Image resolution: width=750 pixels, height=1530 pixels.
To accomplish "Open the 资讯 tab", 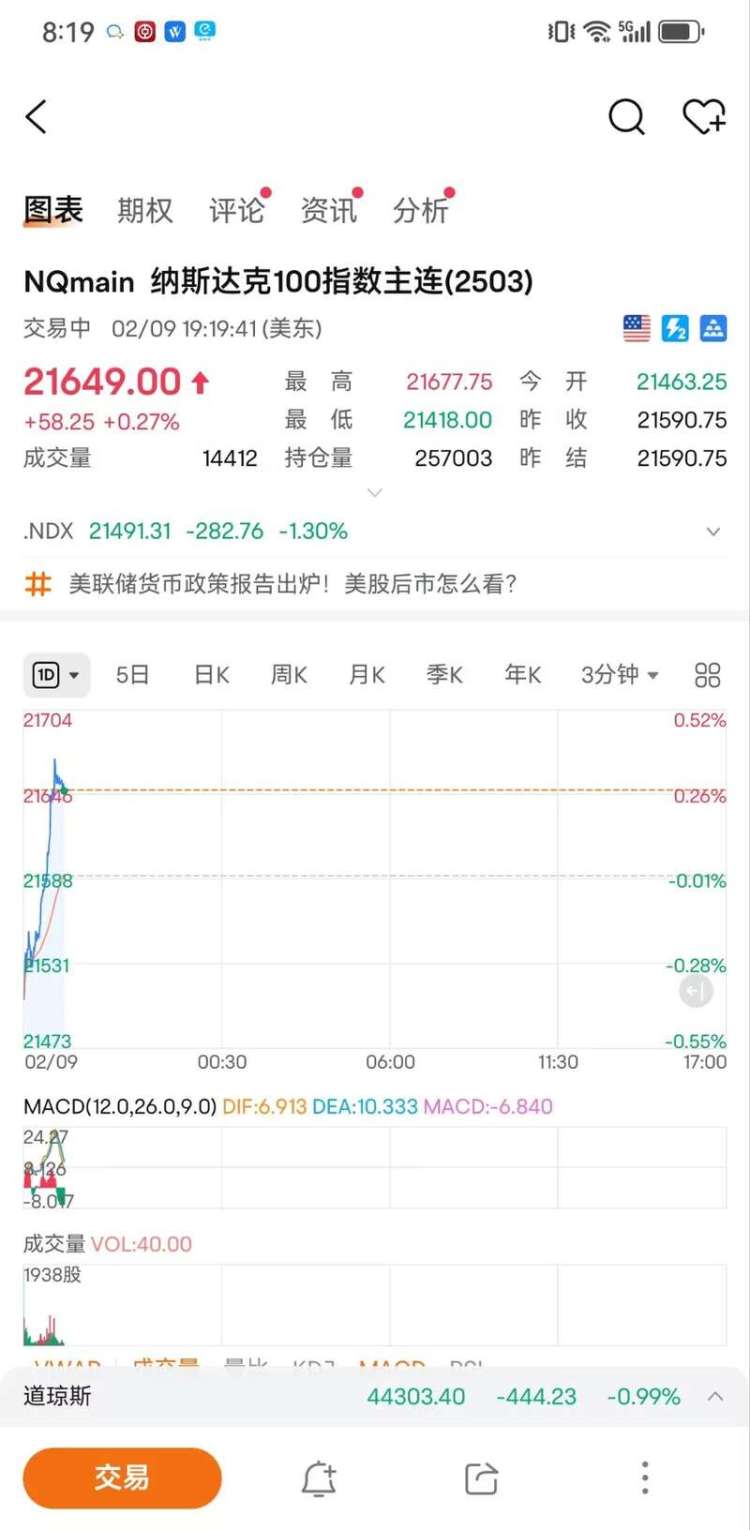I will (x=329, y=210).
